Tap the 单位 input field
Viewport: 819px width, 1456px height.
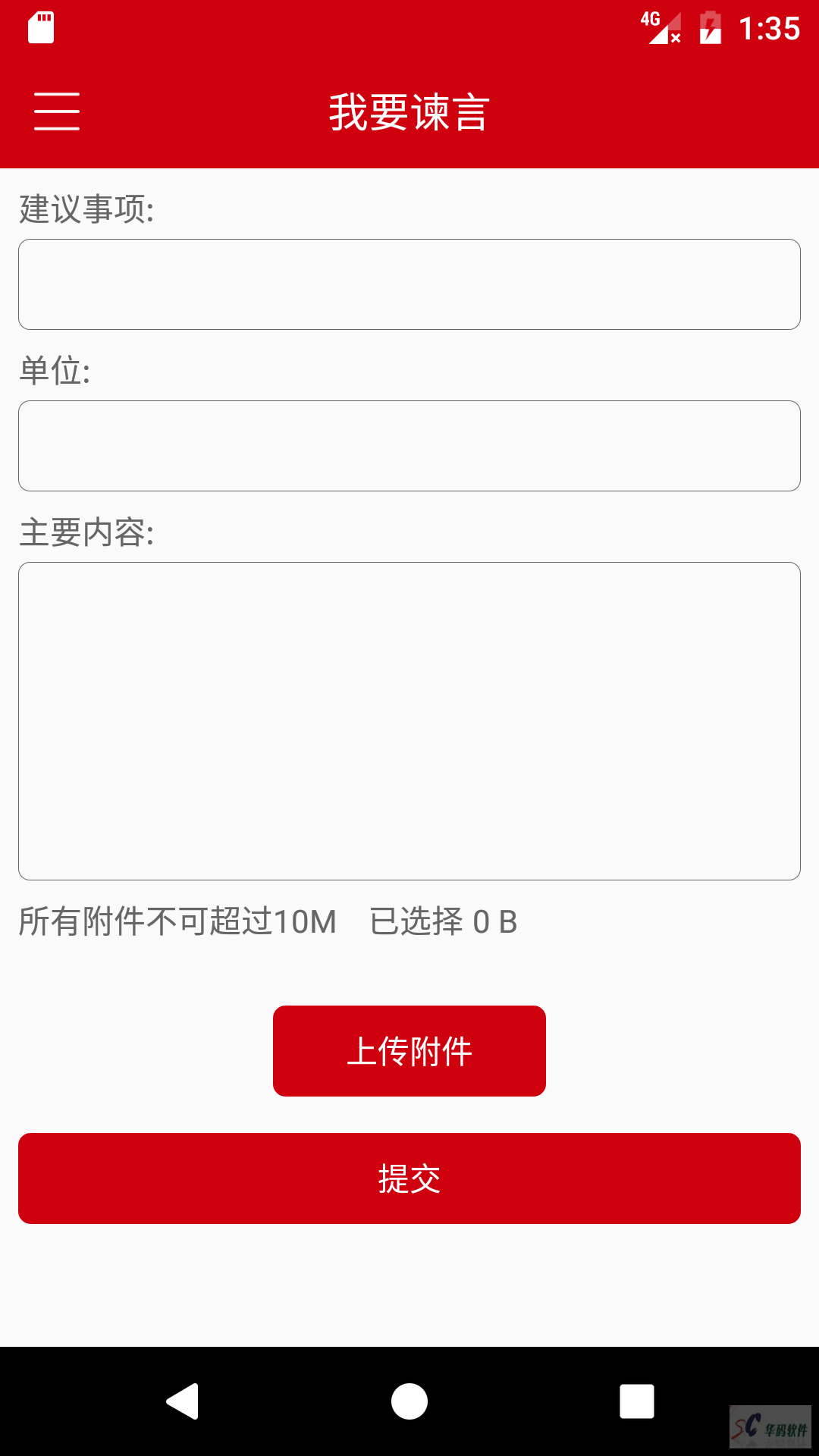pyautogui.click(x=409, y=446)
